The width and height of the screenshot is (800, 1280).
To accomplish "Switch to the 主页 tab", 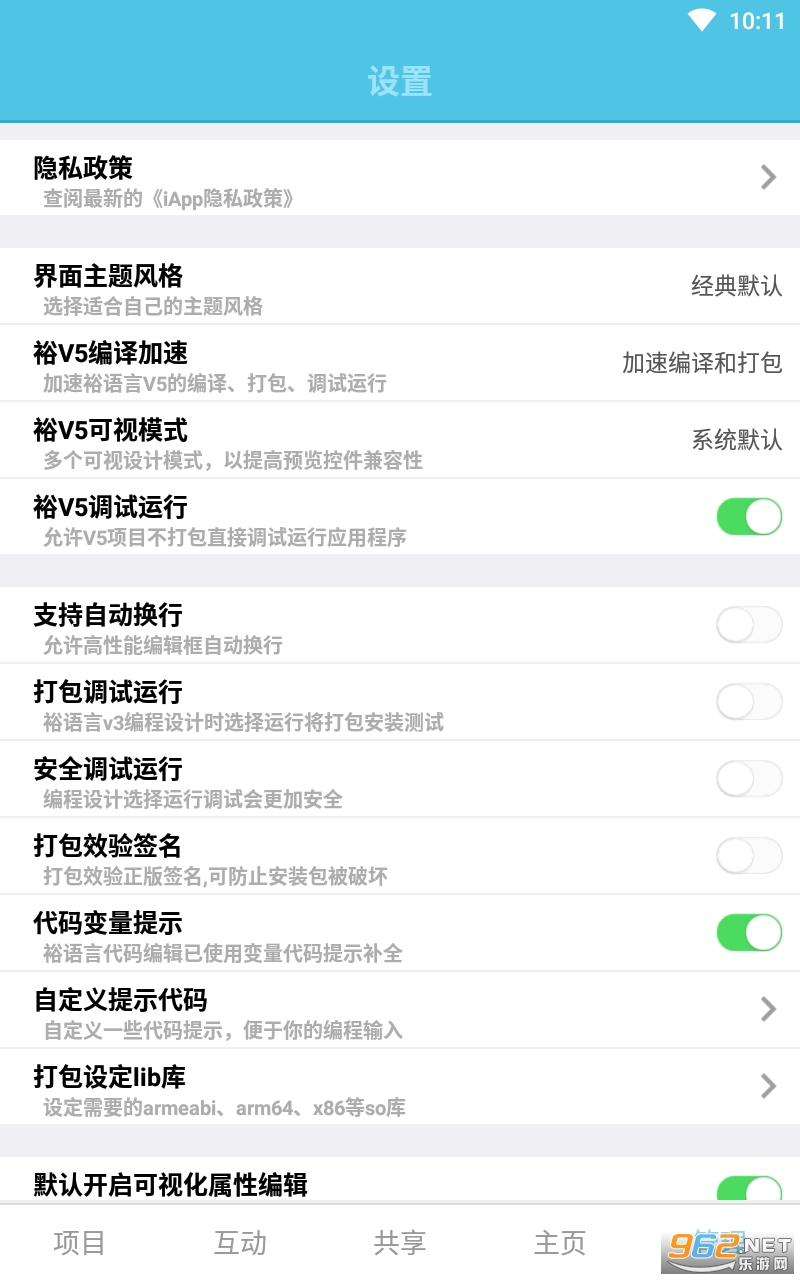I will tap(559, 1243).
